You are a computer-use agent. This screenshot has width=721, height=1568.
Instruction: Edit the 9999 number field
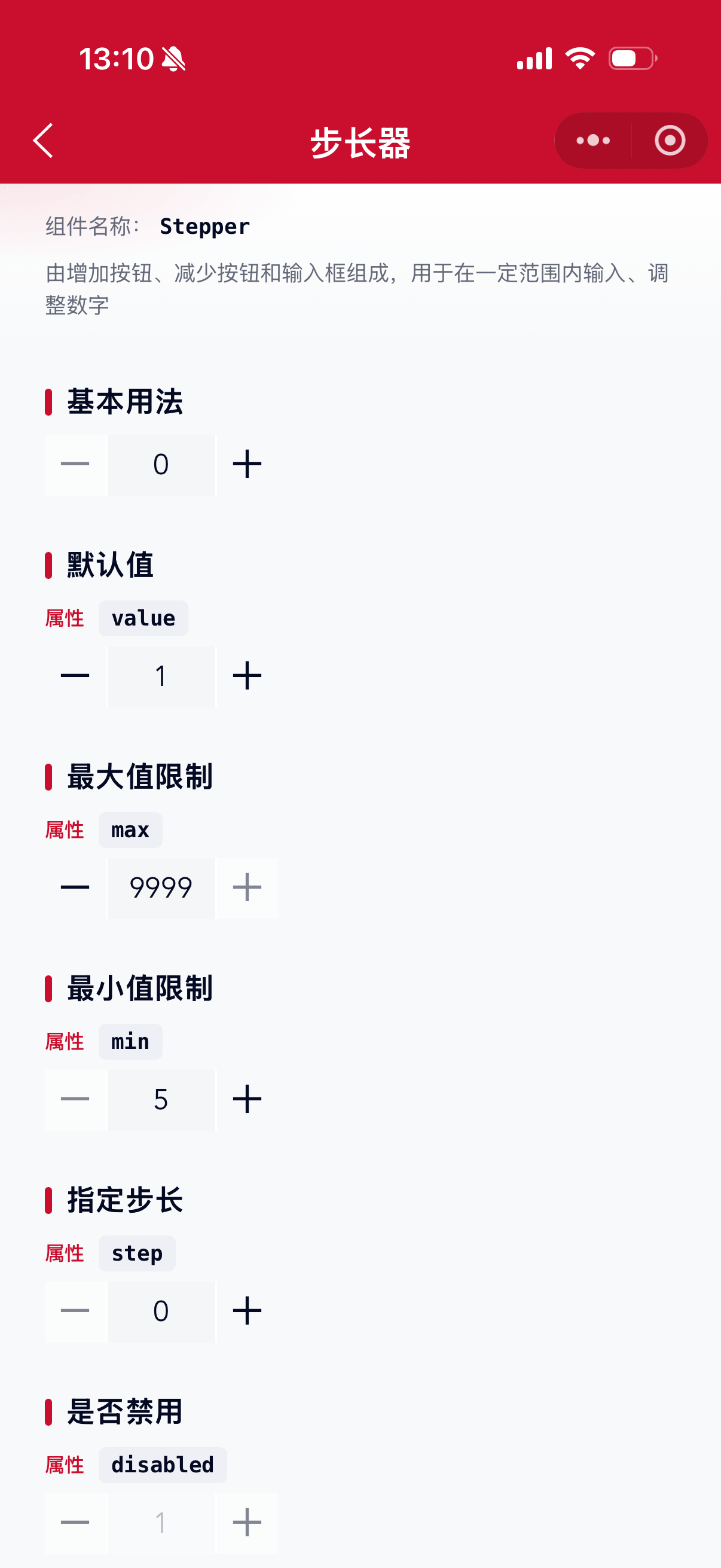pyautogui.click(x=161, y=888)
